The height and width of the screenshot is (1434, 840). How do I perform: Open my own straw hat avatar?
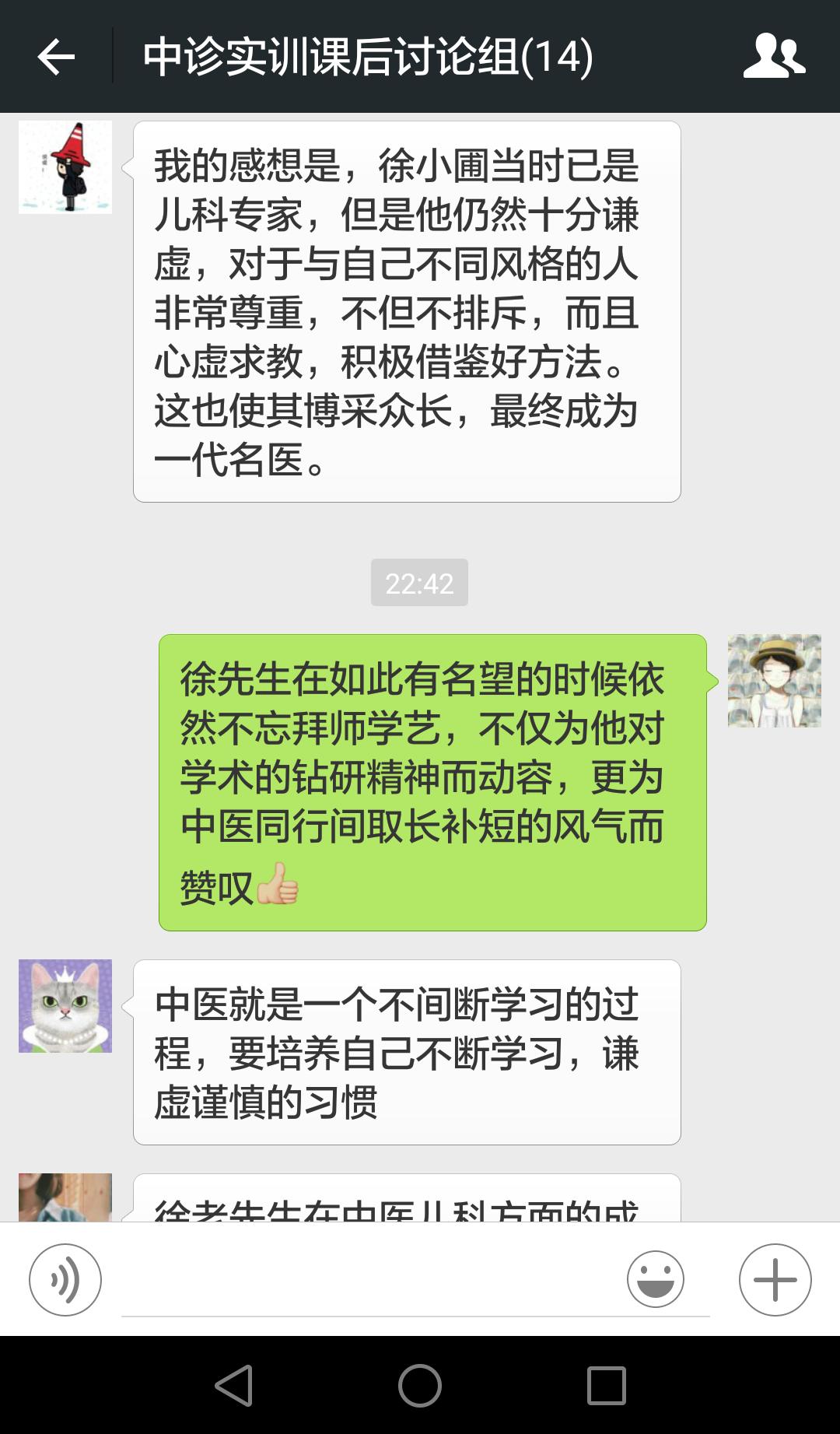tap(774, 681)
